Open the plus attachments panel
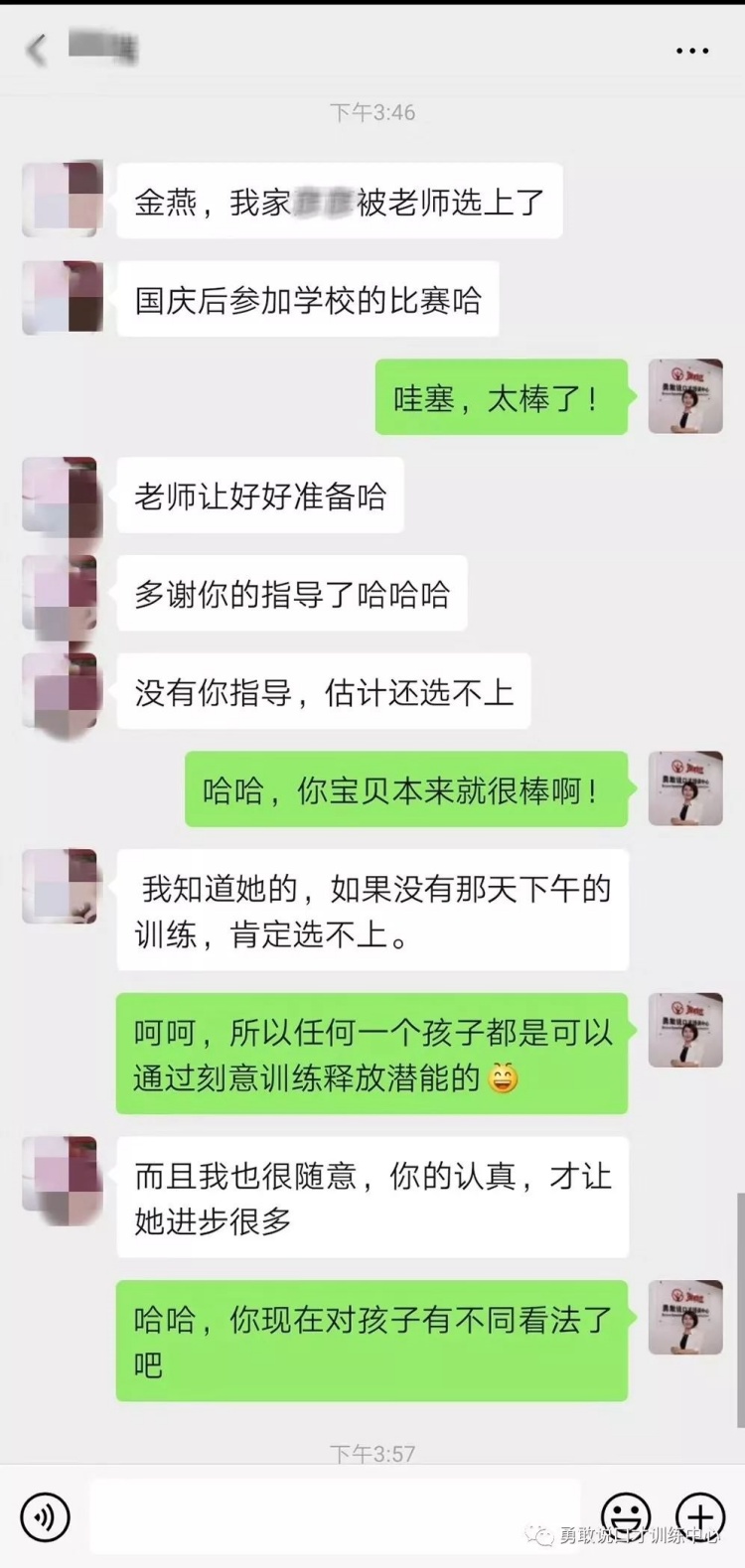Viewport: 745px width, 1568px height. [700, 1515]
